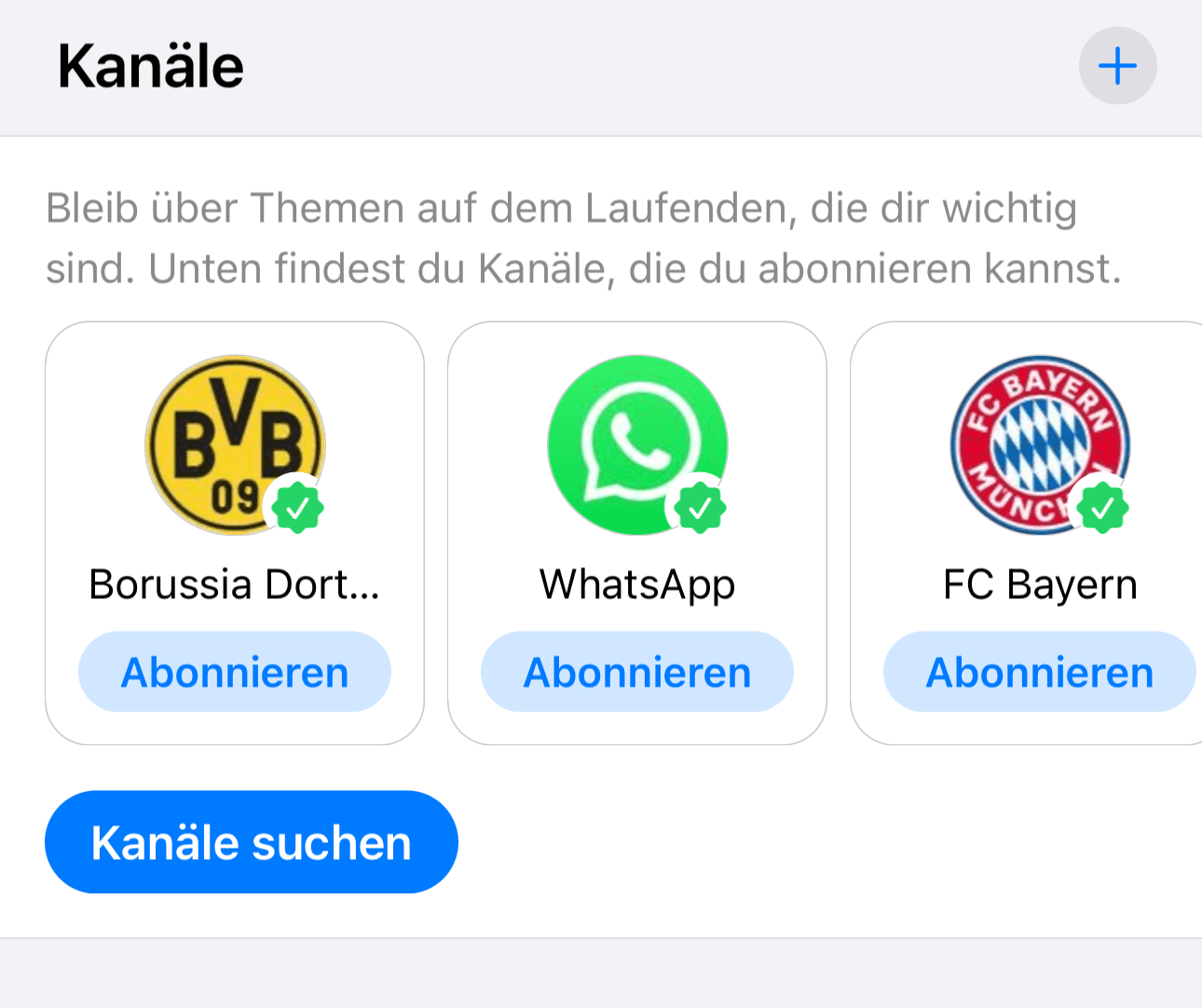Open the Borussia Dortmund channel card

click(235, 466)
